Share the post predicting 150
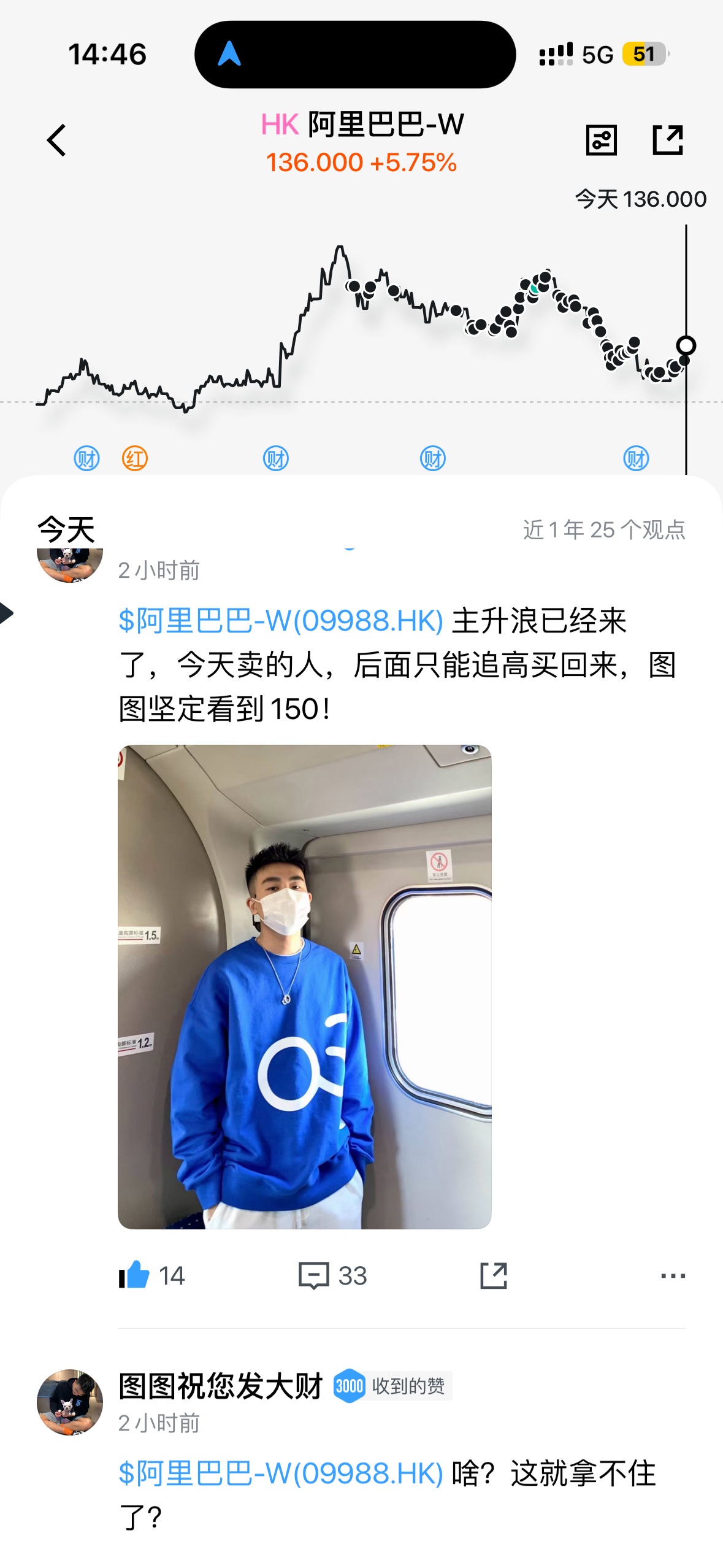 click(x=493, y=1275)
